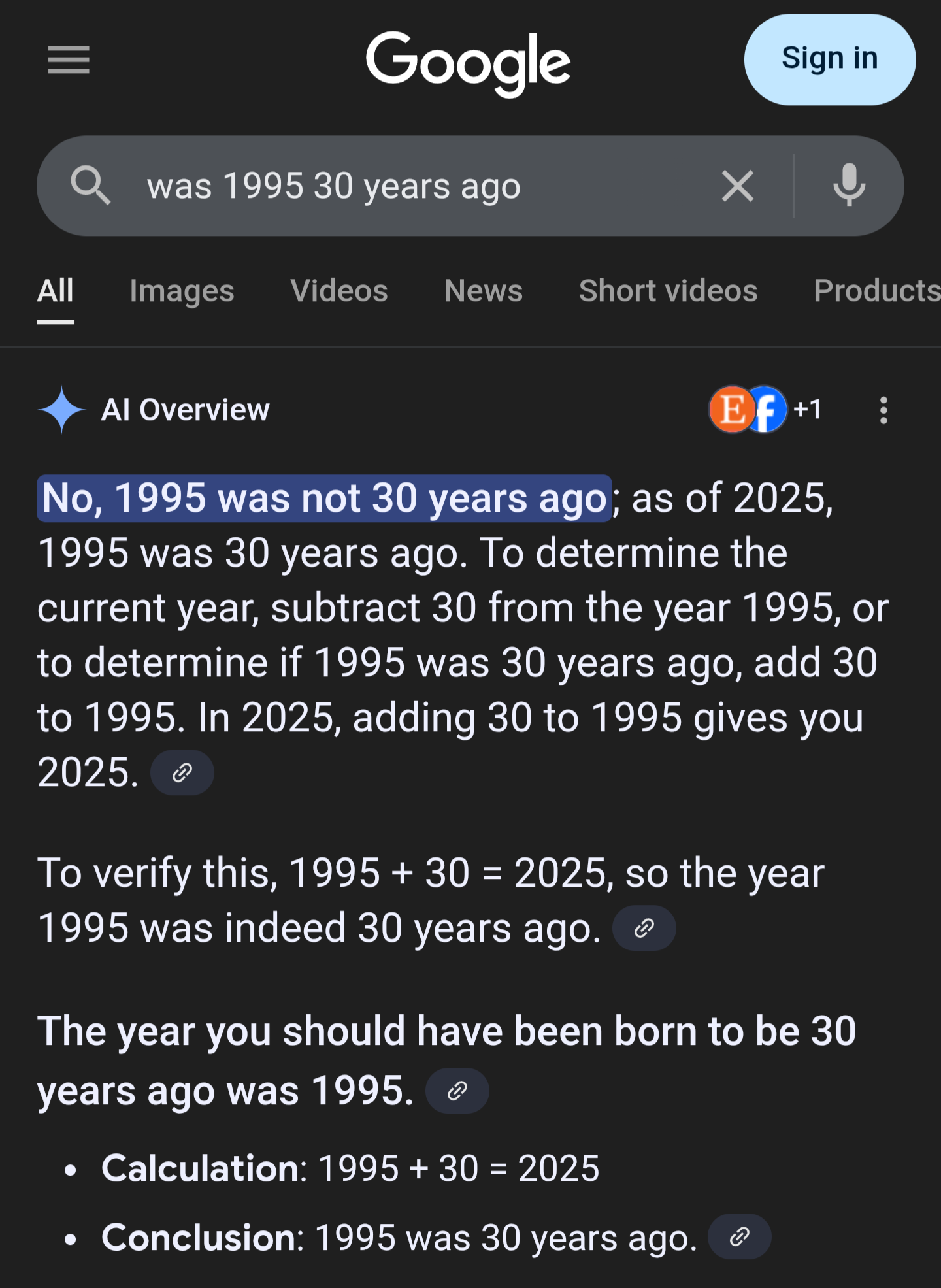The height and width of the screenshot is (1288, 941).
Task: Start voice search with the microphone
Action: [849, 186]
